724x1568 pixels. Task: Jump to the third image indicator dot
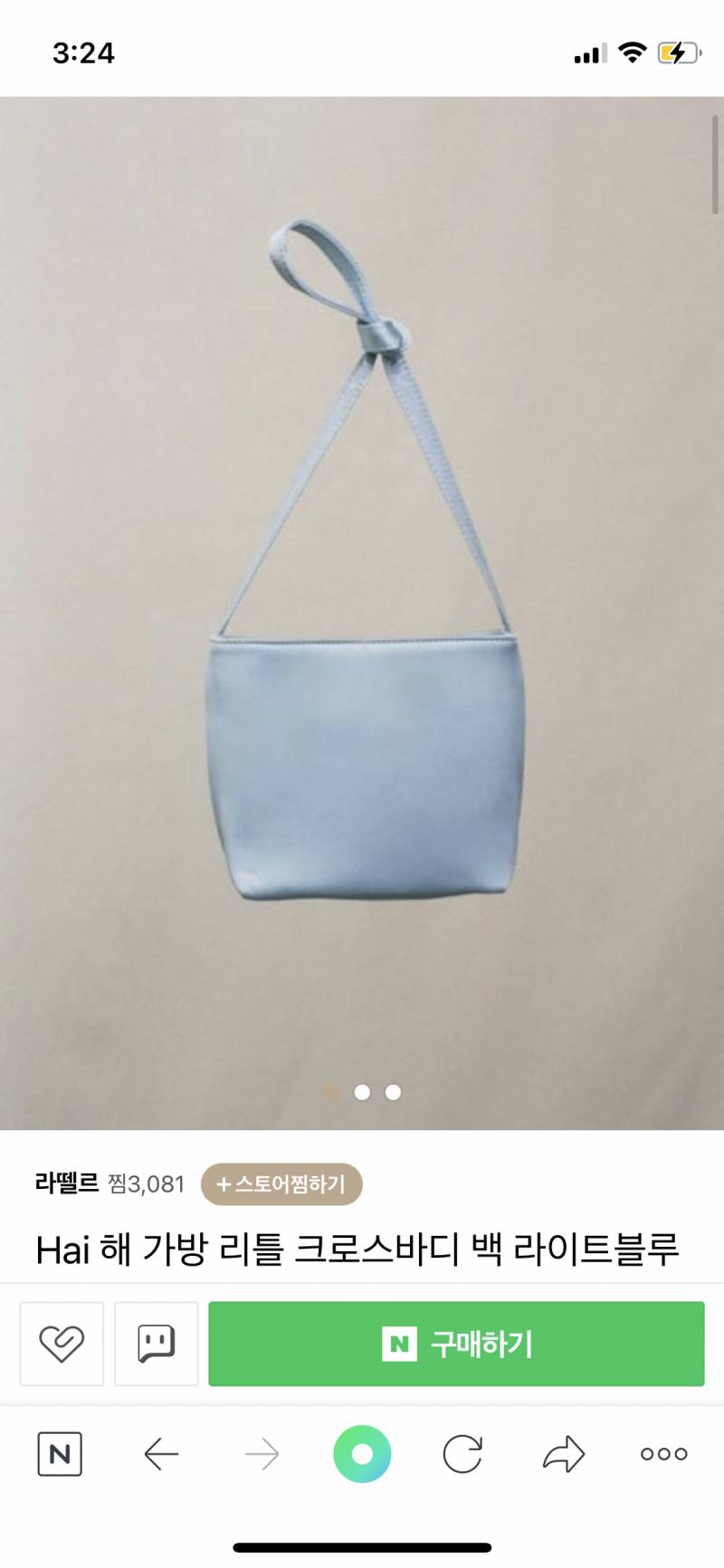(393, 1092)
